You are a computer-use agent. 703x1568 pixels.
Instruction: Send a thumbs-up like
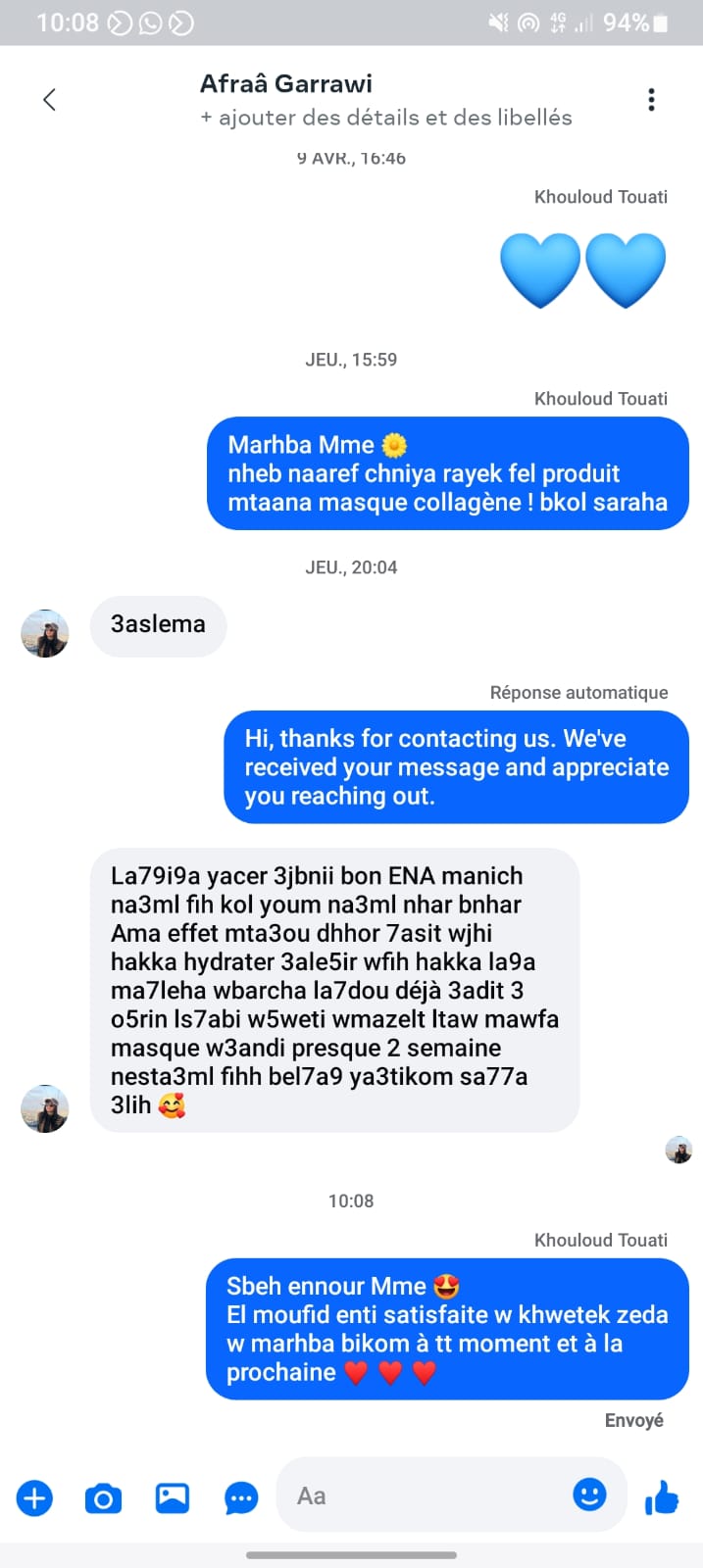(x=662, y=1496)
